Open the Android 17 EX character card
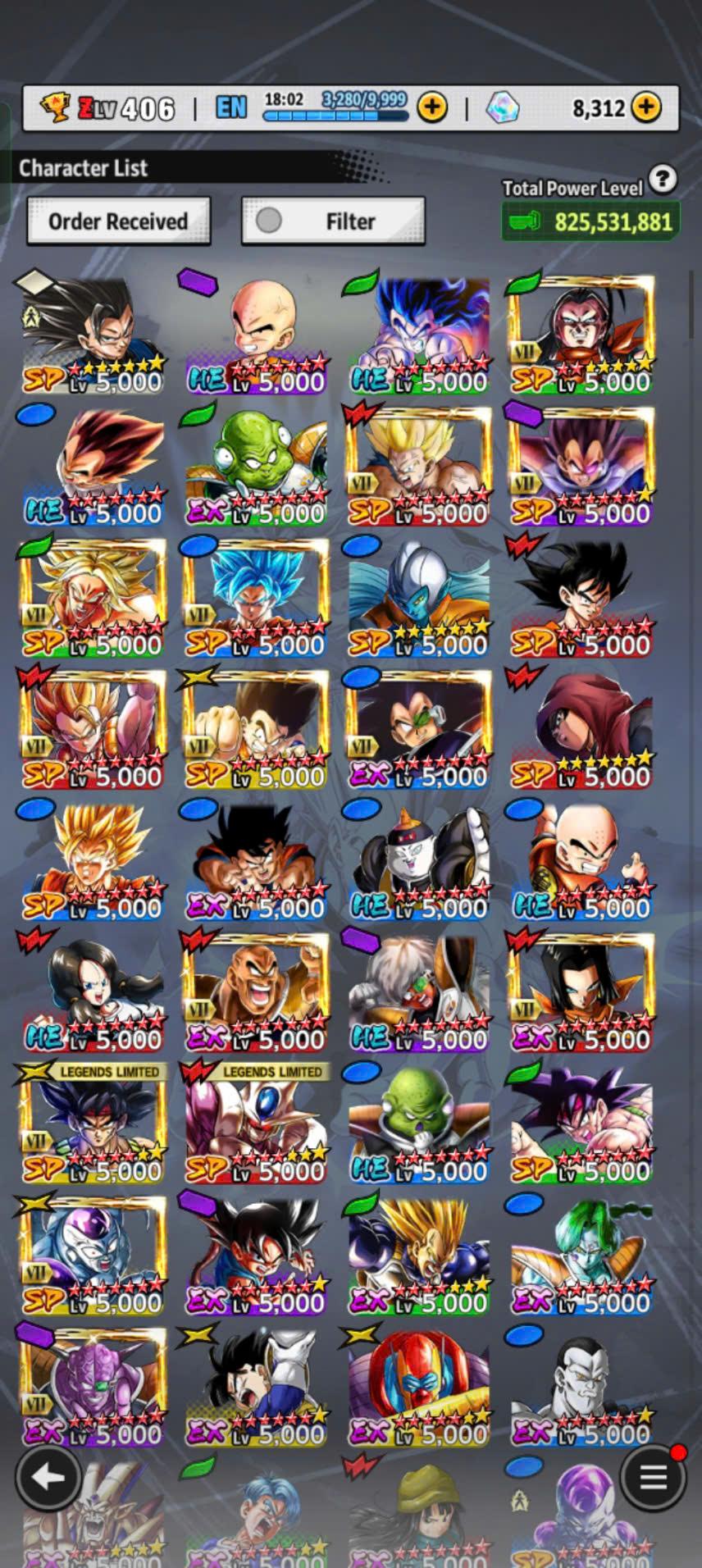This screenshot has width=702, height=1568. (x=581, y=991)
